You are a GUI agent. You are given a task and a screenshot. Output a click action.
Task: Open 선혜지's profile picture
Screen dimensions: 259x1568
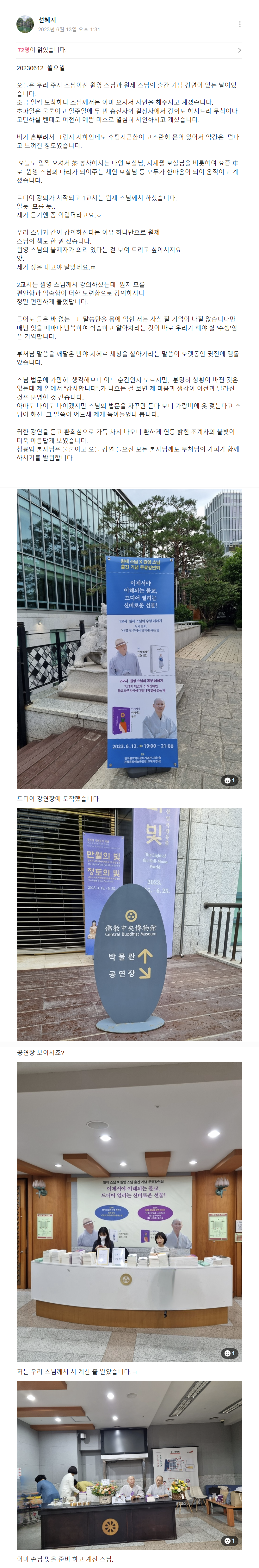click(25, 24)
